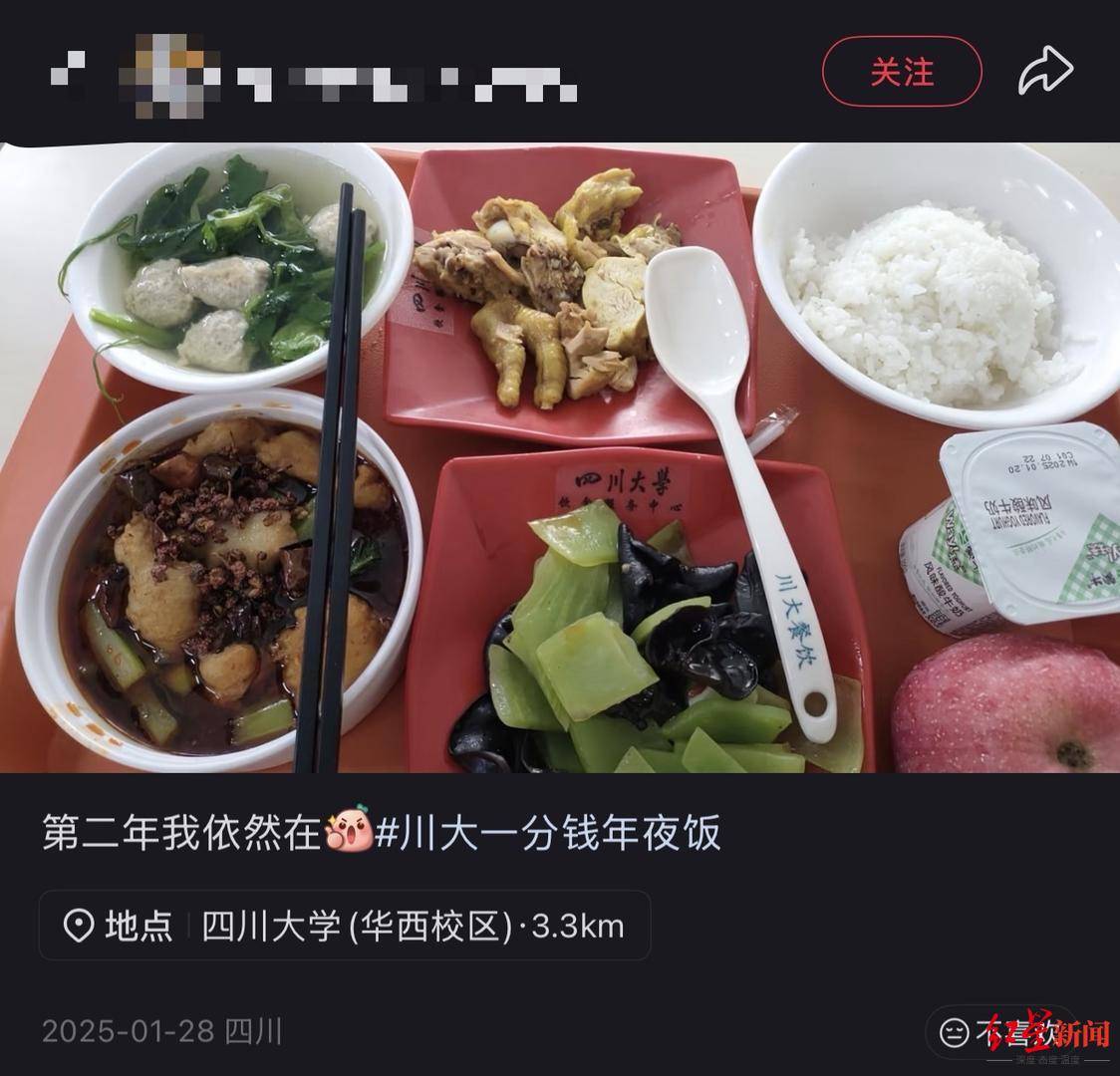
Task: Follow this post's author with 关注
Action: click(902, 72)
